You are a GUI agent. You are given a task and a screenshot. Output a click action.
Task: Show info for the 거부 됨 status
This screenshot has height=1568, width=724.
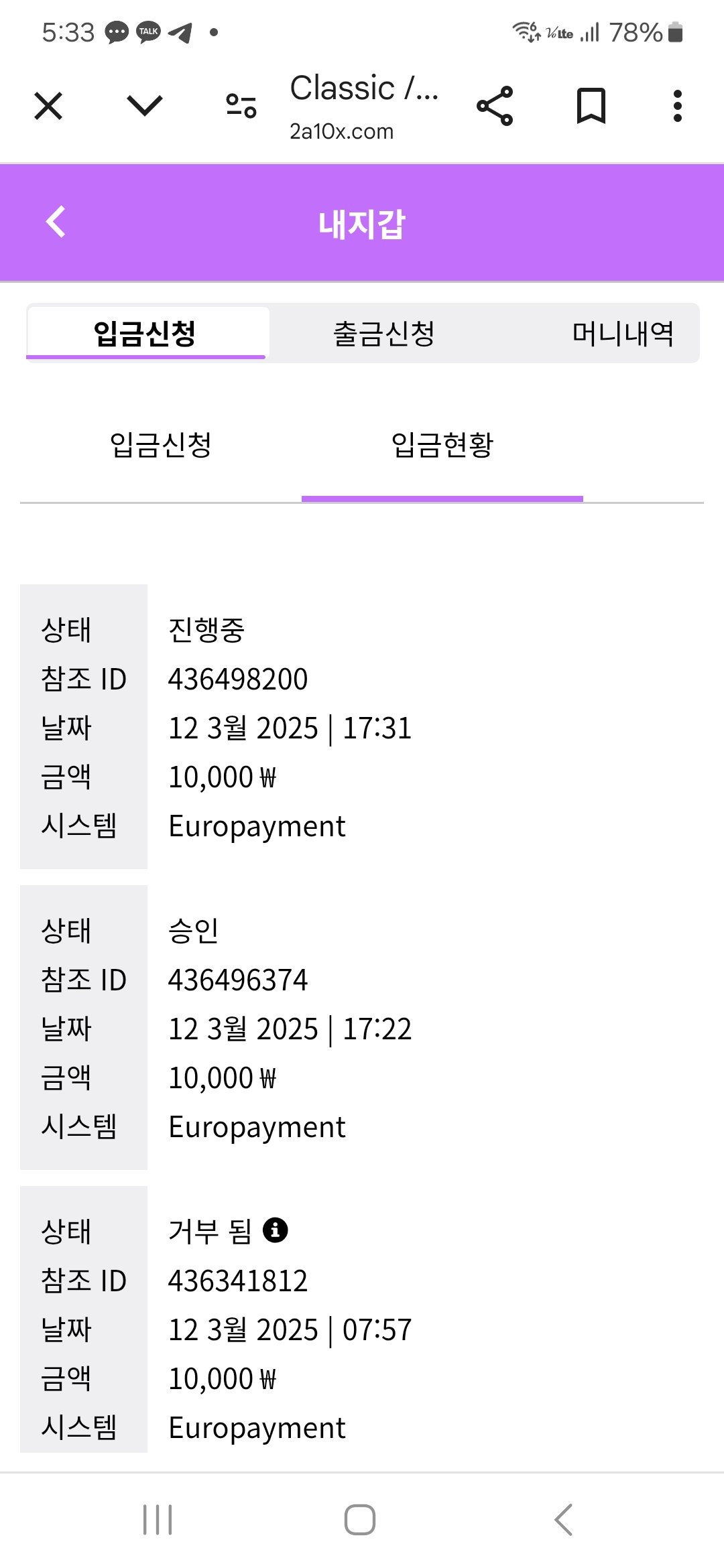pyautogui.click(x=275, y=1230)
